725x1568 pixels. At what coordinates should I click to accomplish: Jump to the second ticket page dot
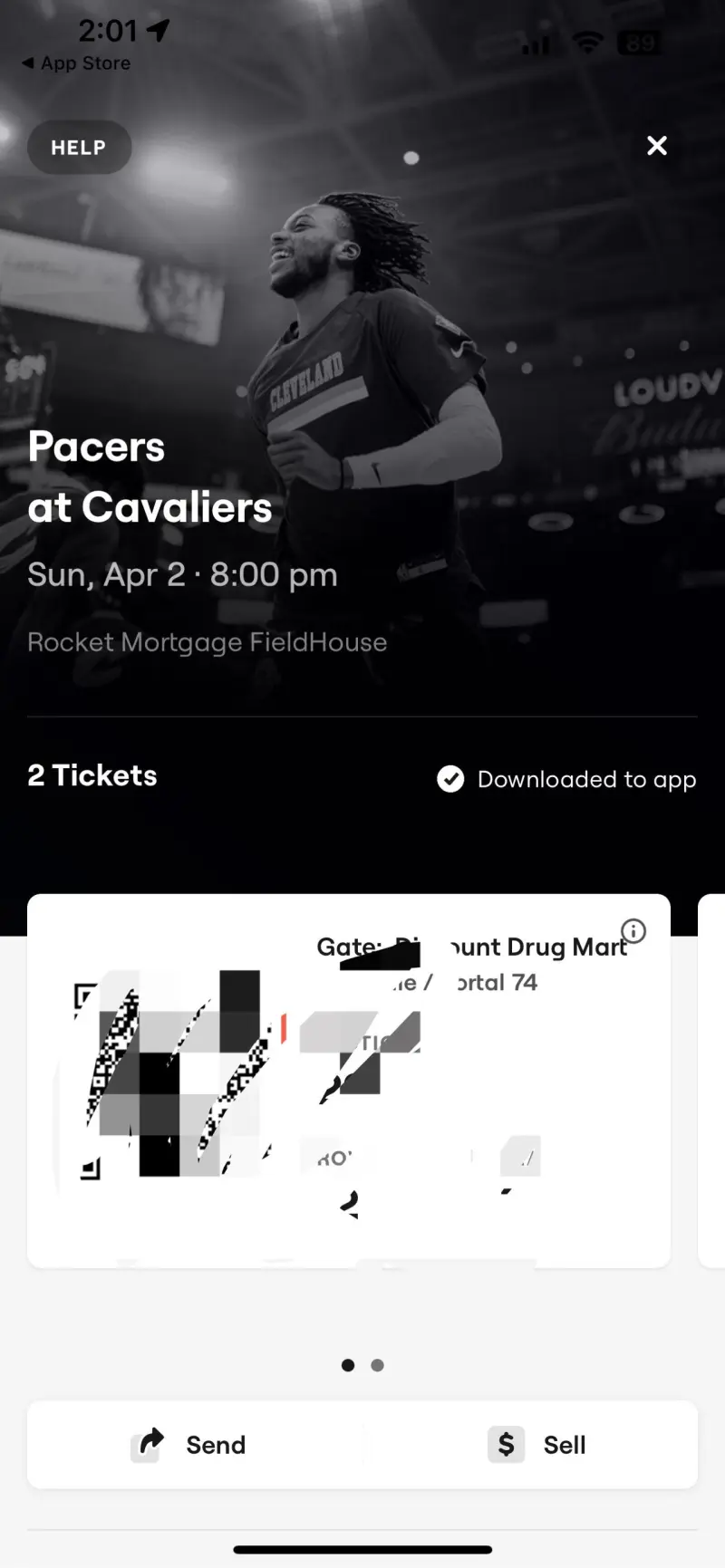[x=378, y=1365]
